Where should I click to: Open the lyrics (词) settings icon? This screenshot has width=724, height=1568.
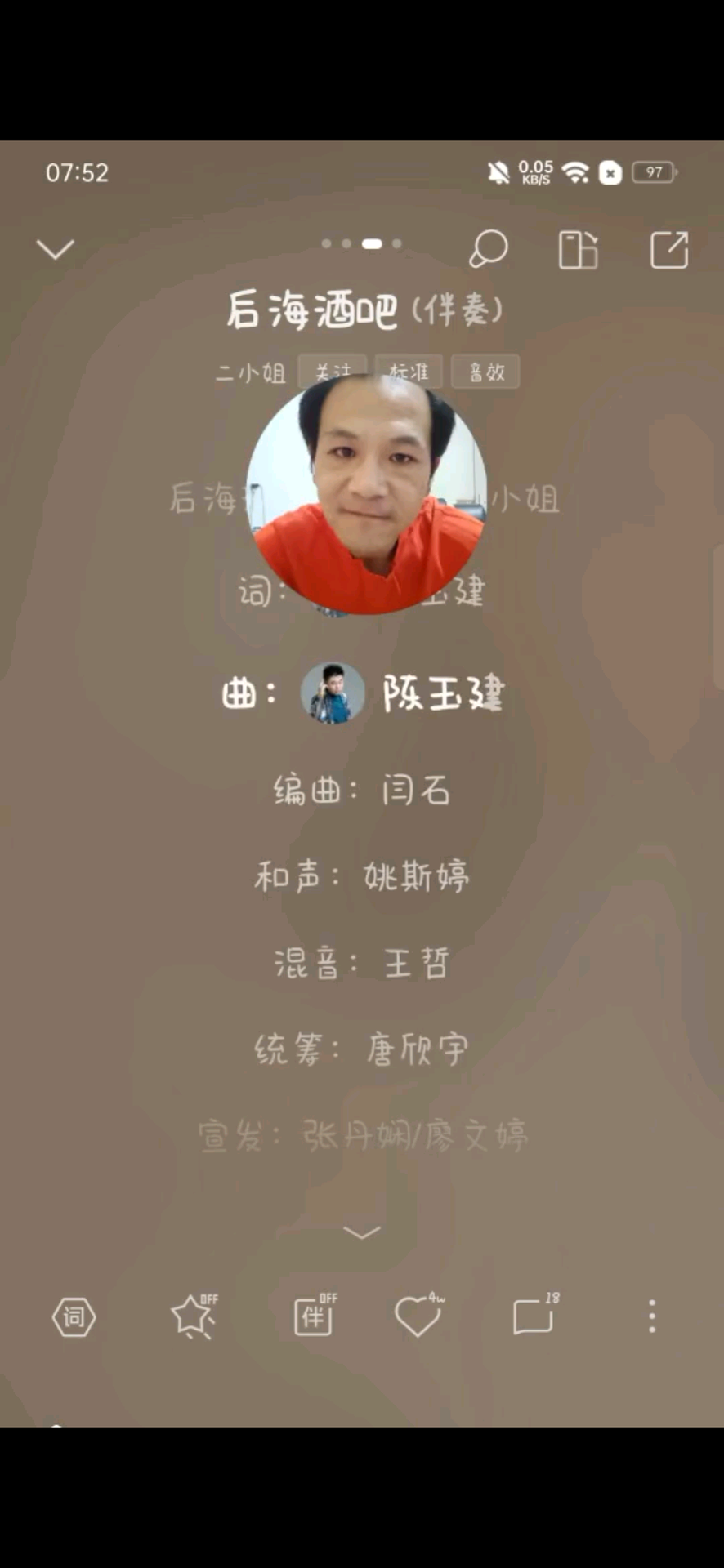74,1316
